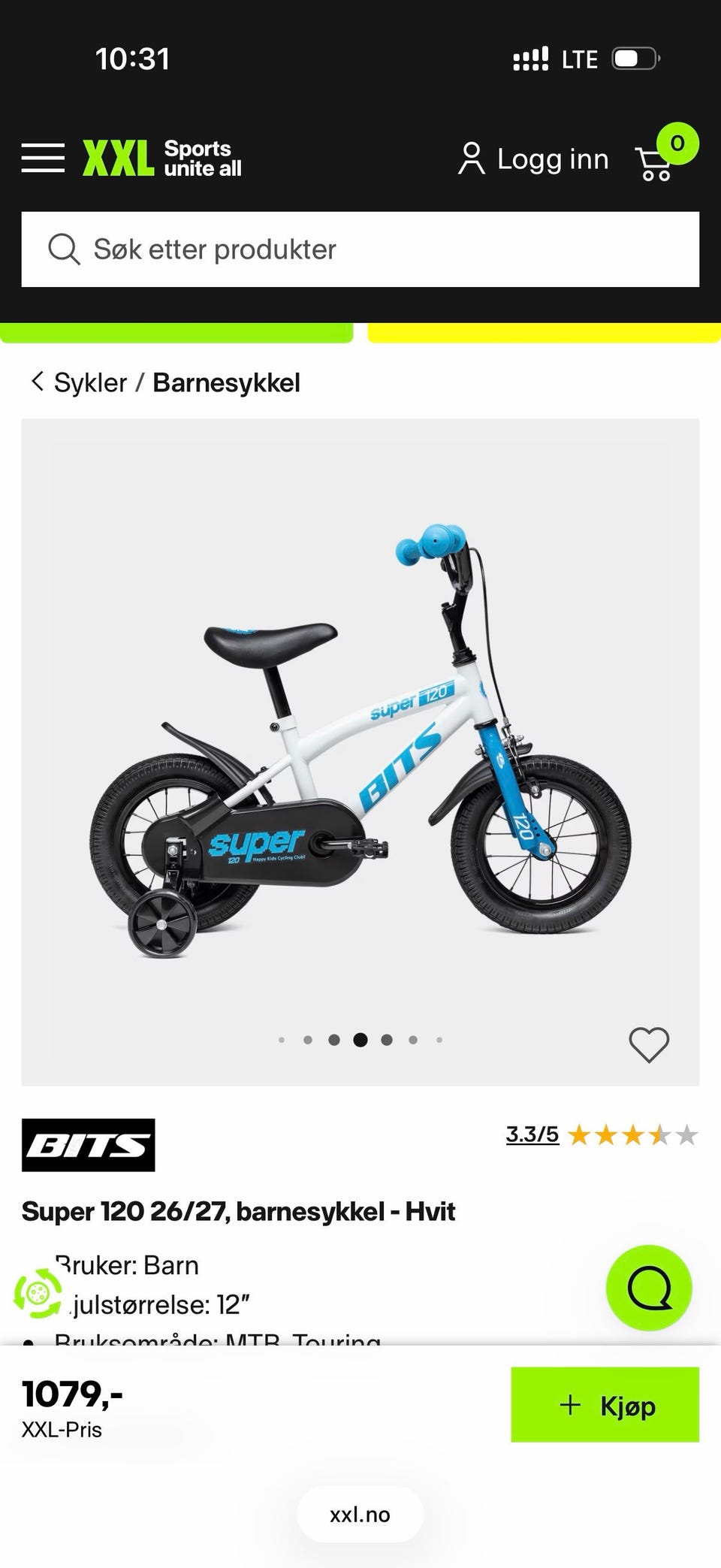Tap the Søk etter produkter search field
Viewport: 721px width, 1568px height.
[x=360, y=249]
